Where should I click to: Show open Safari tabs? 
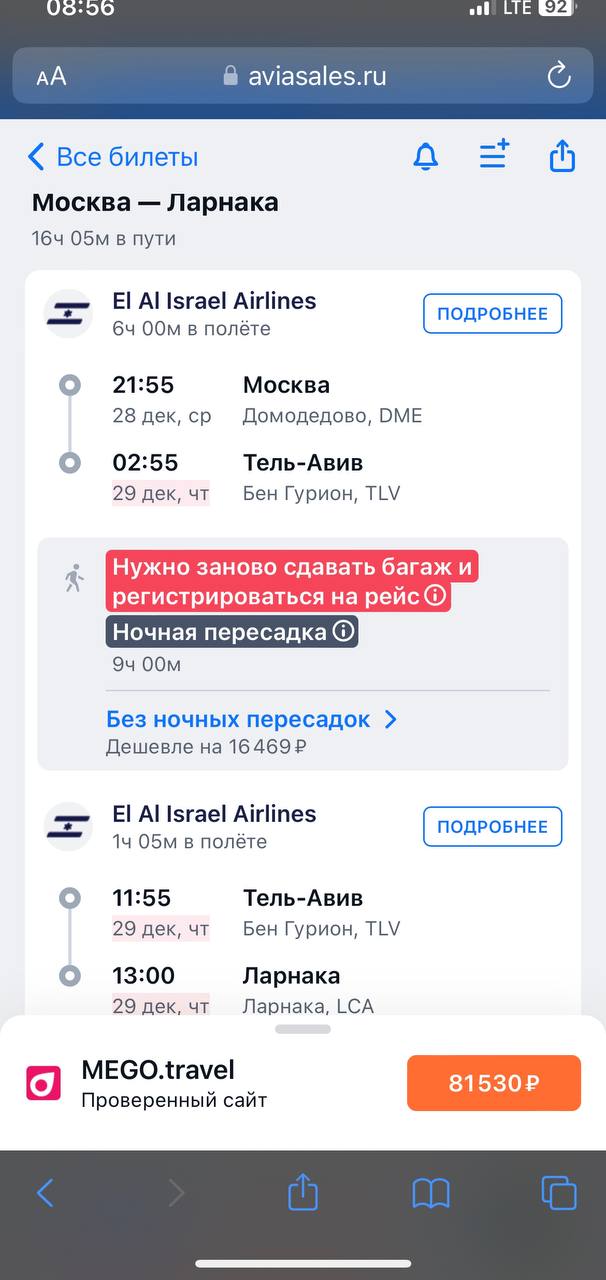(x=558, y=1192)
